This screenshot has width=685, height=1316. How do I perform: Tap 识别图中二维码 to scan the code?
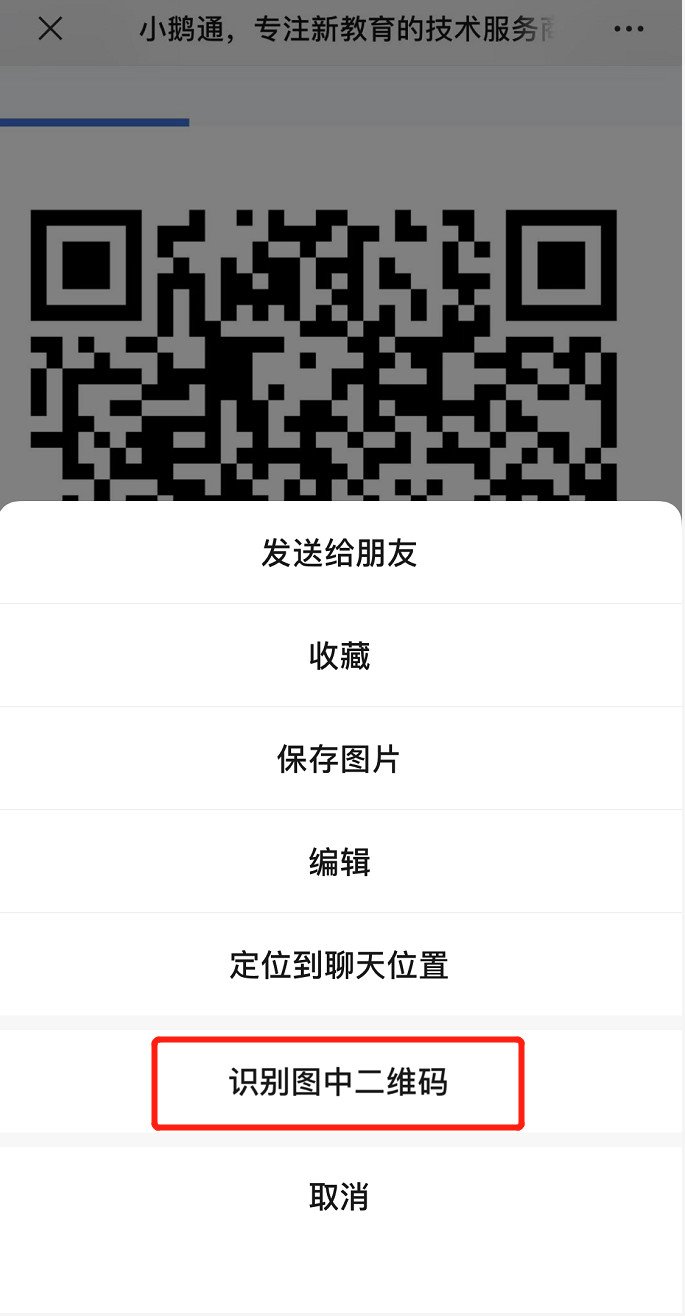[340, 1082]
